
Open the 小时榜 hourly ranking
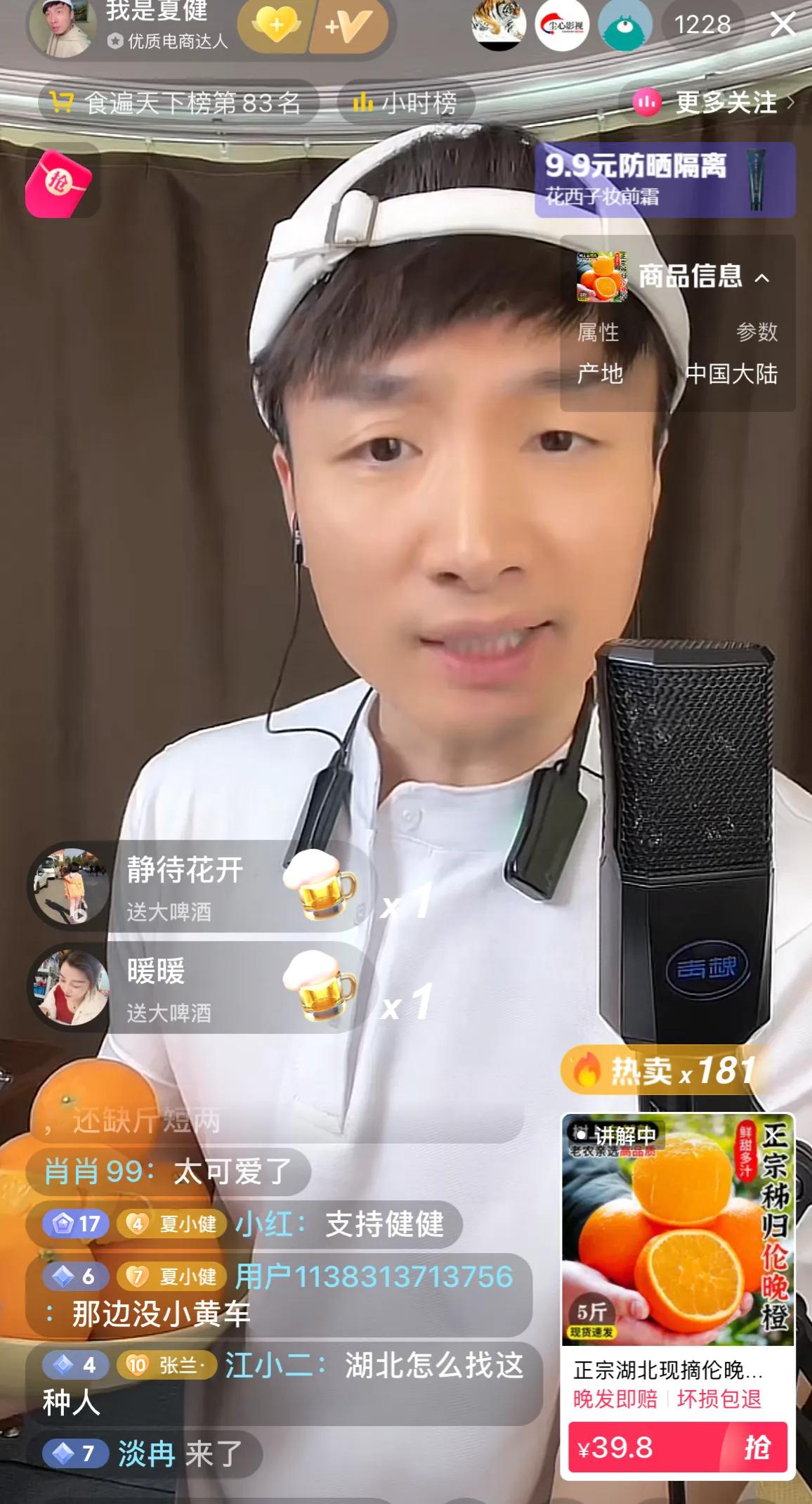(406, 104)
